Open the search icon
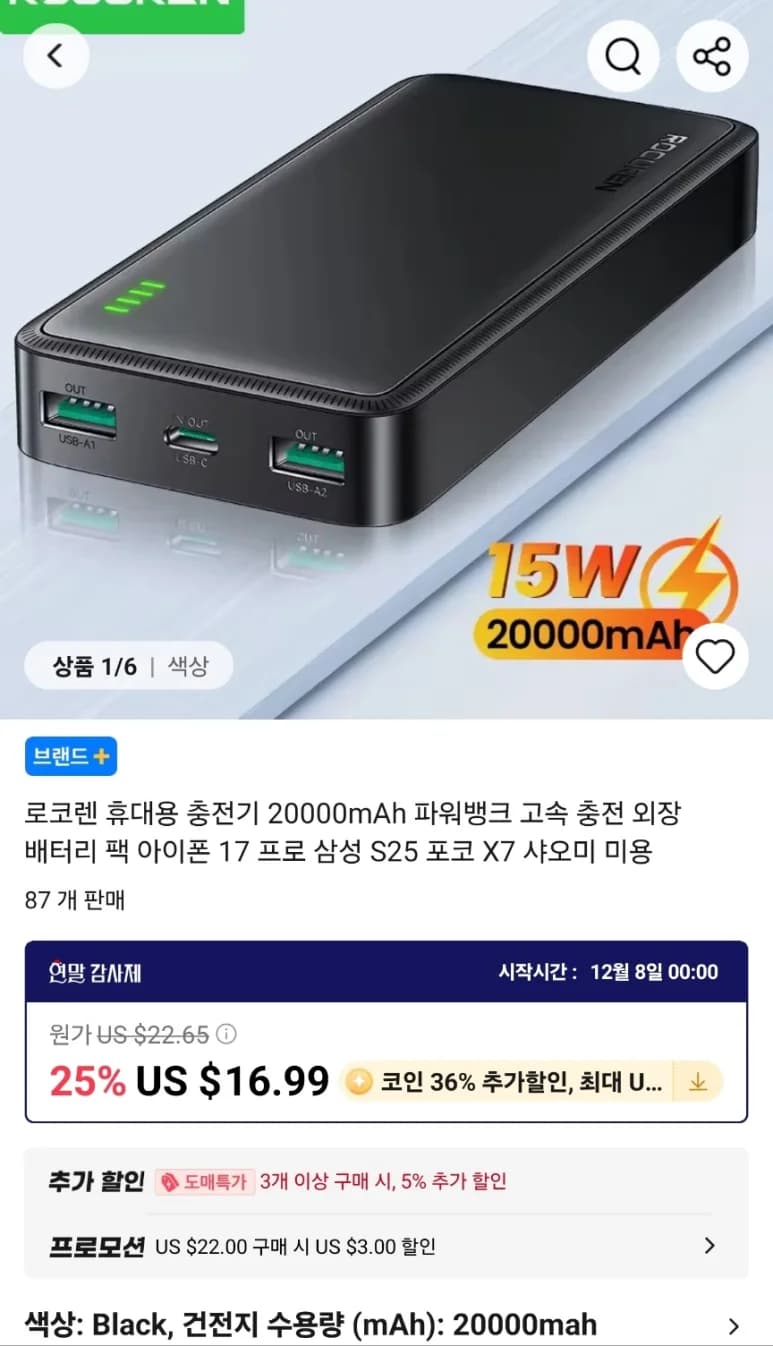 click(x=624, y=57)
